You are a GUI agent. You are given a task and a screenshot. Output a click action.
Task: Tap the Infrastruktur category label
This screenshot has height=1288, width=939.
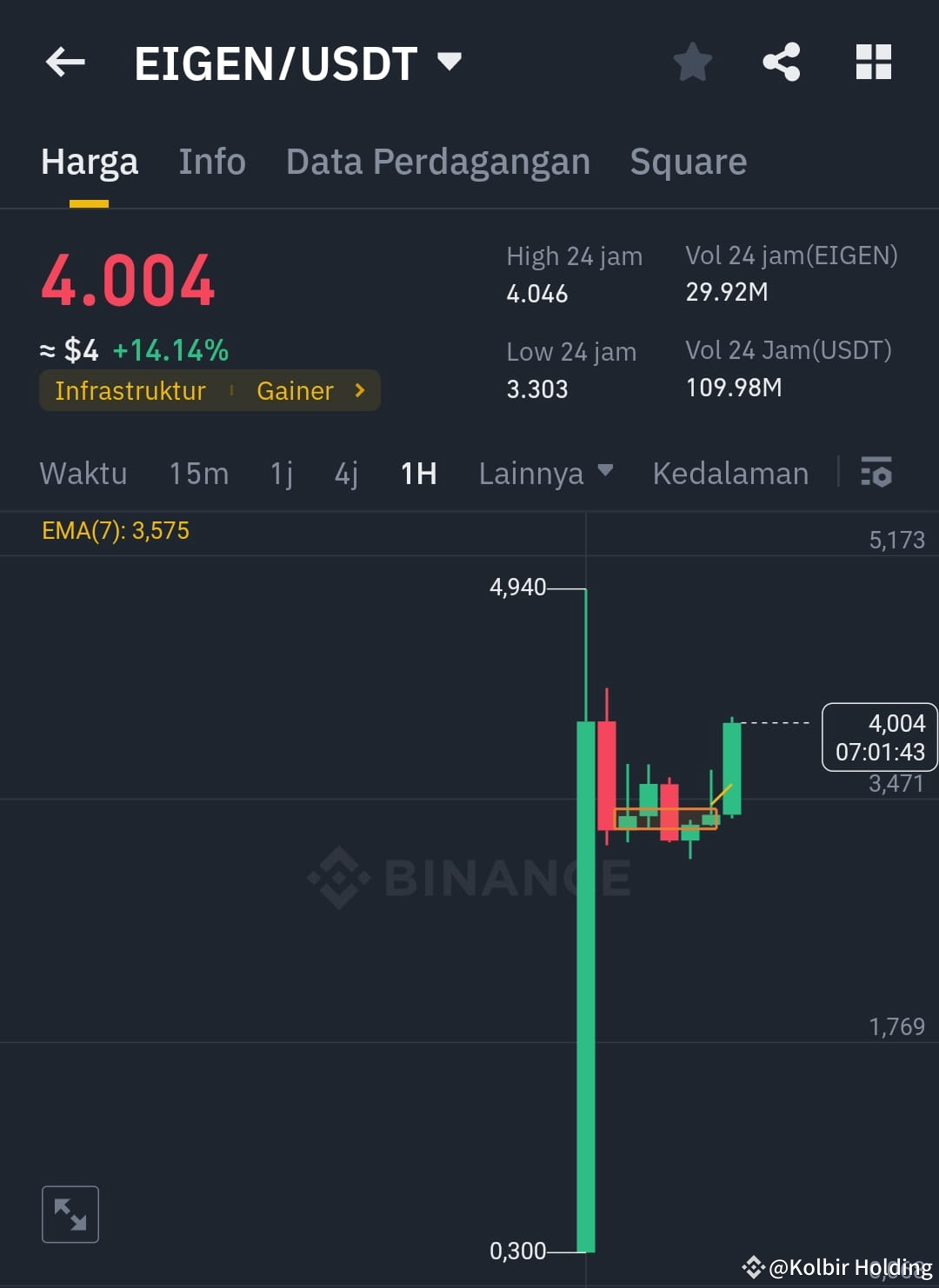pyautogui.click(x=130, y=390)
